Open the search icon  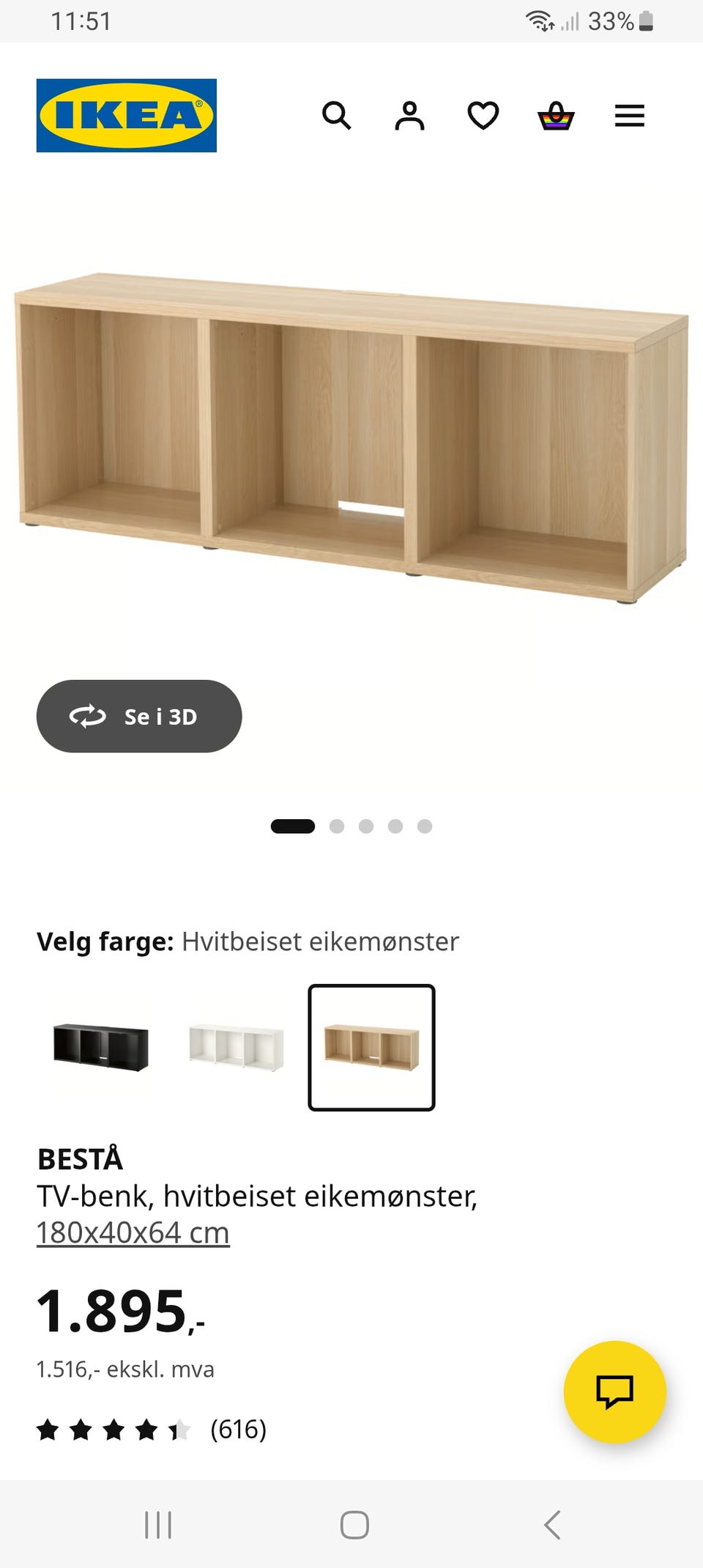(x=338, y=116)
